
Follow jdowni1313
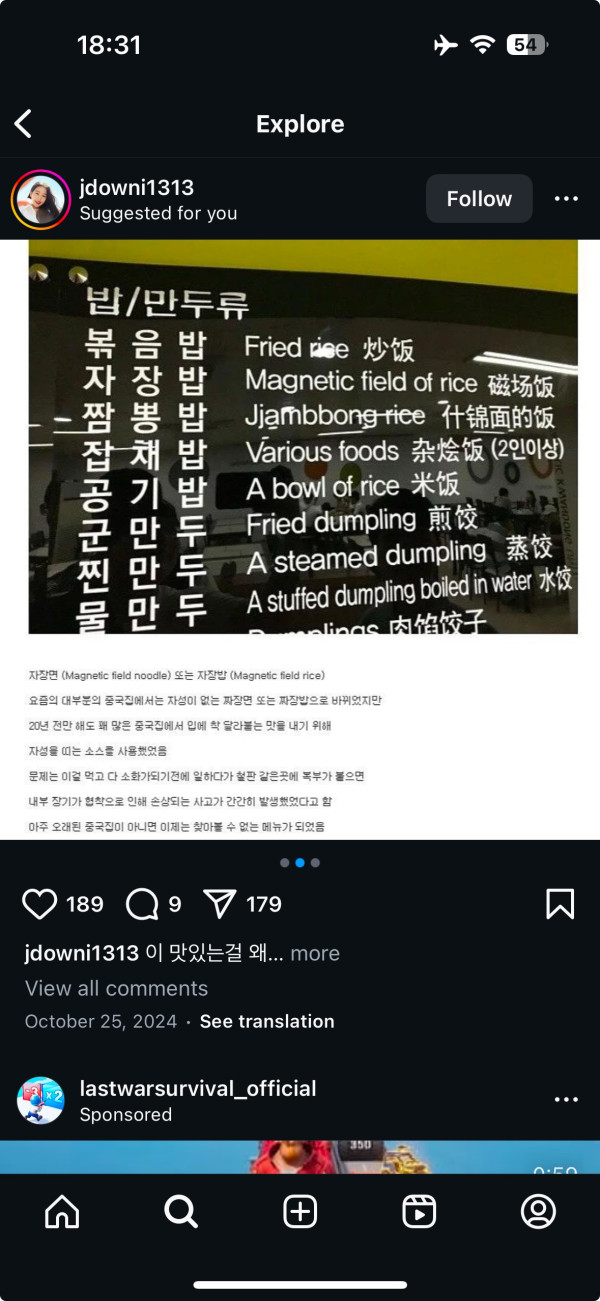coord(478,199)
